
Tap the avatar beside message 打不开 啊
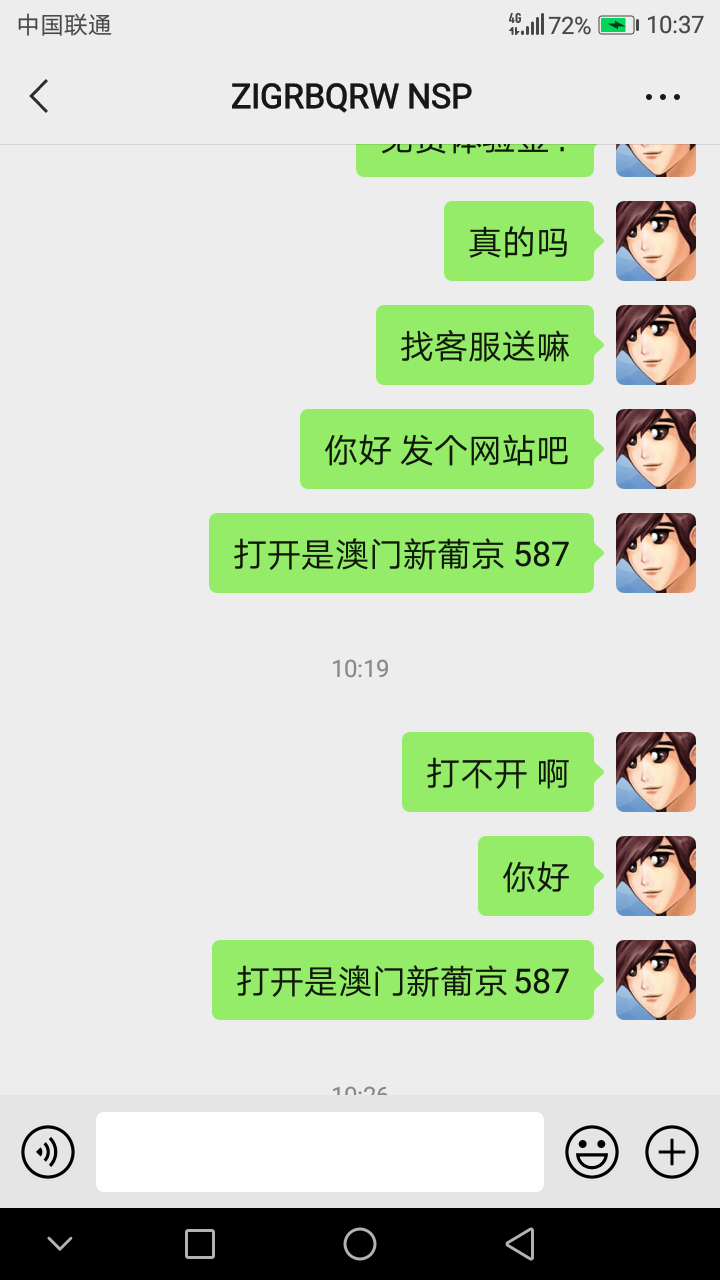click(x=656, y=772)
